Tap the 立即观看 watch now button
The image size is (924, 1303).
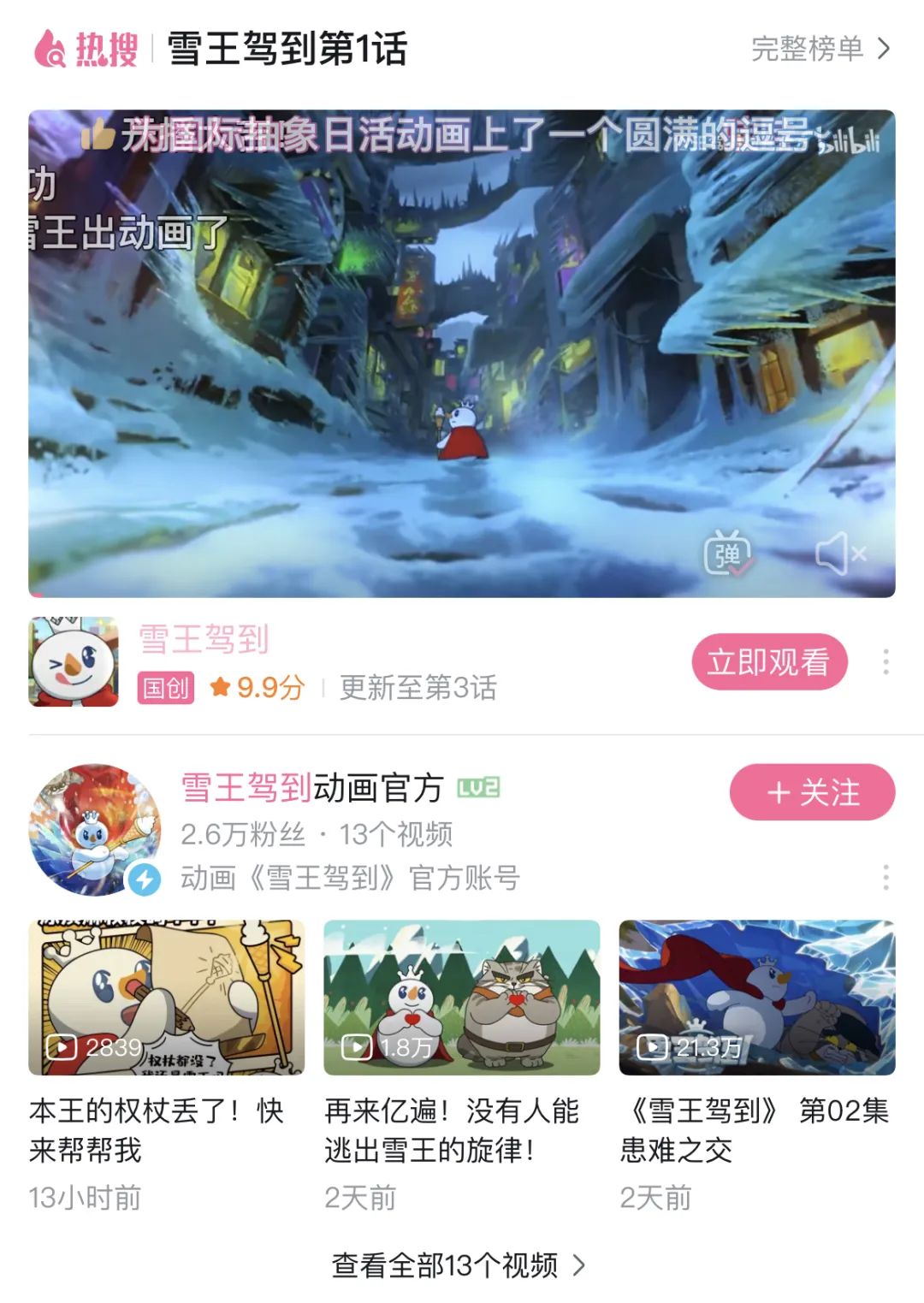769,662
